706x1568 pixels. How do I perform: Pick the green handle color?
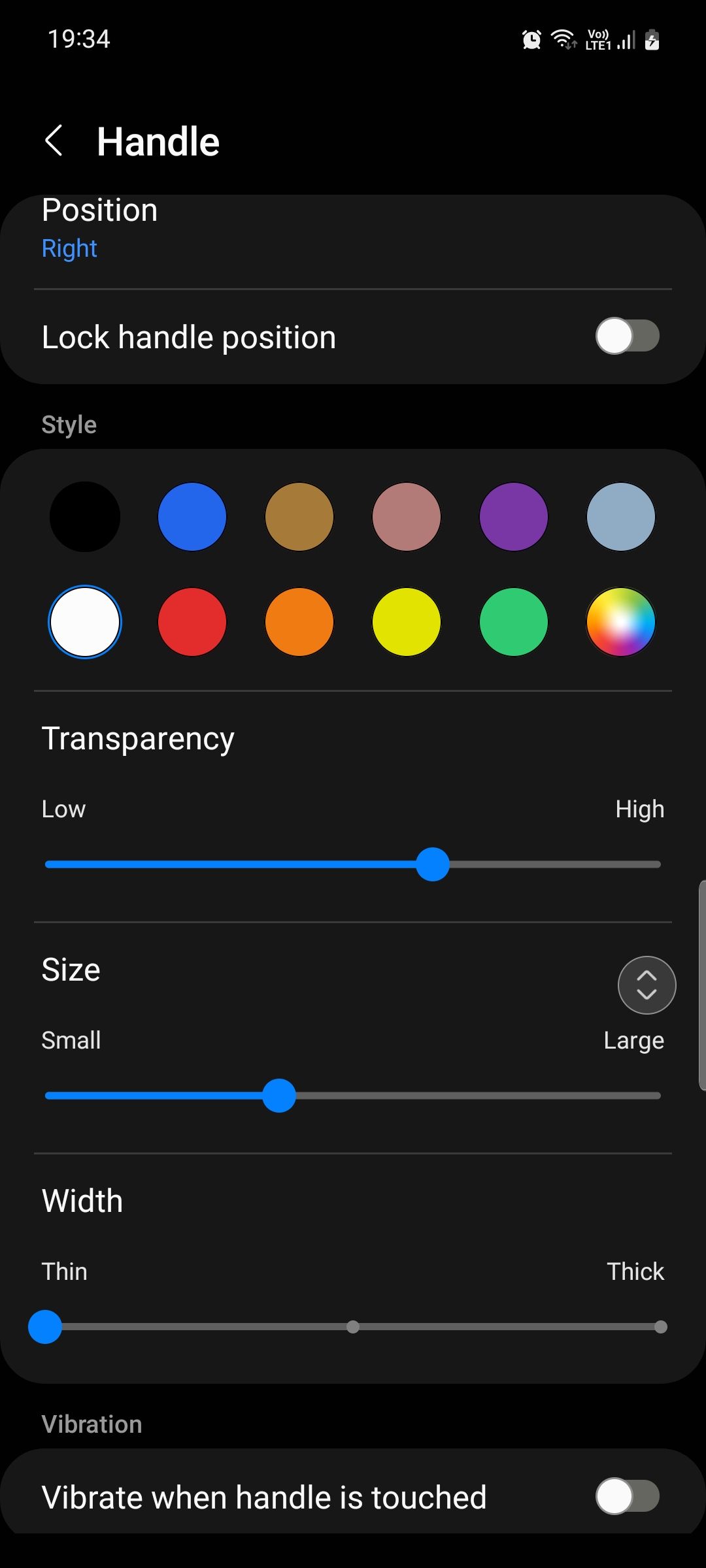513,622
